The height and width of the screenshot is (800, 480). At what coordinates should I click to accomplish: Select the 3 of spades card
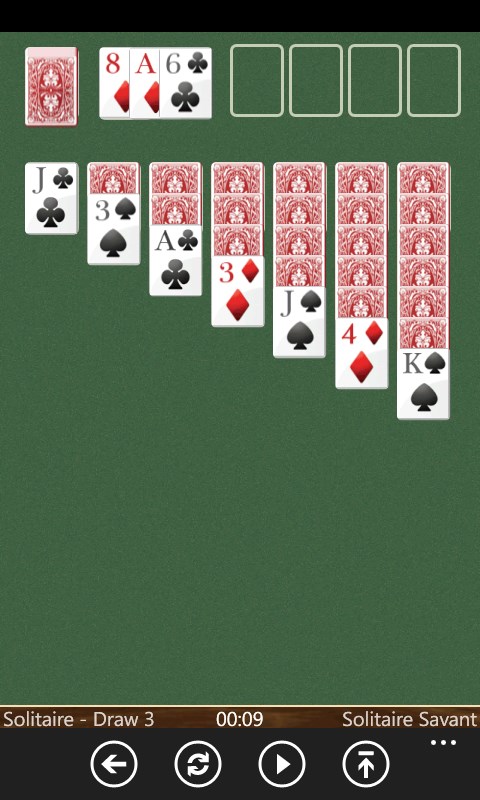(114, 229)
